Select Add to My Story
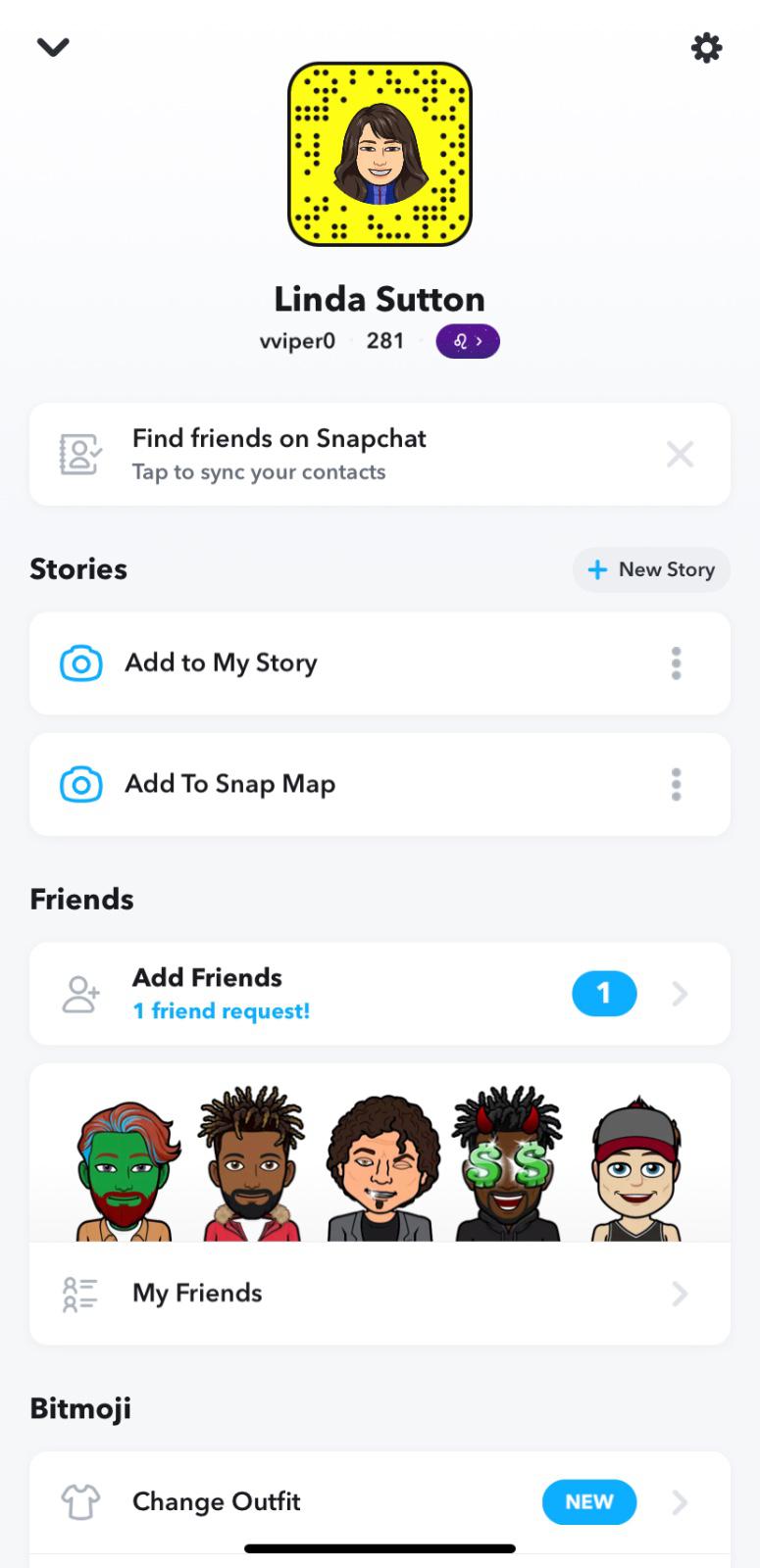The image size is (760, 1568). tap(294, 663)
